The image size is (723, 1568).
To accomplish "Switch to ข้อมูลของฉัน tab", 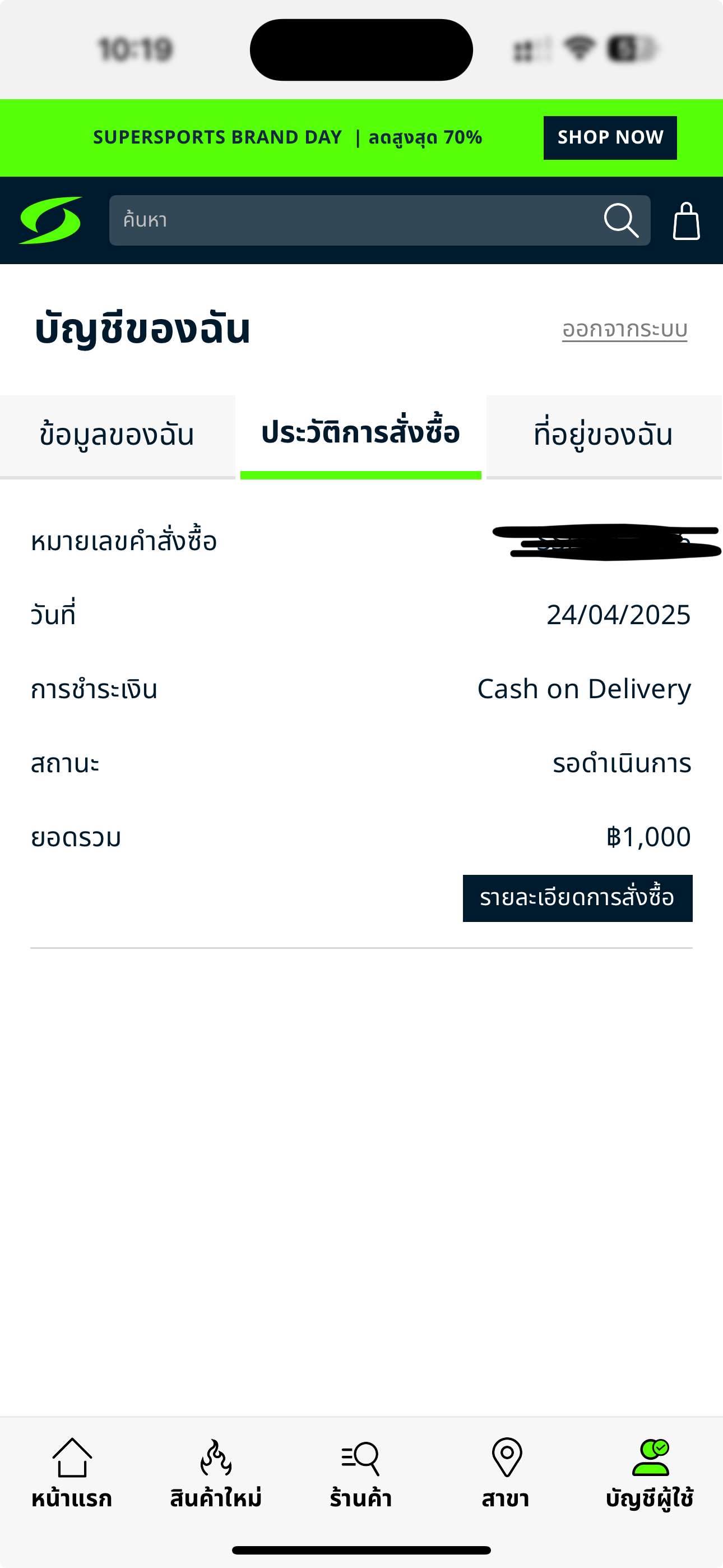I will [117, 435].
